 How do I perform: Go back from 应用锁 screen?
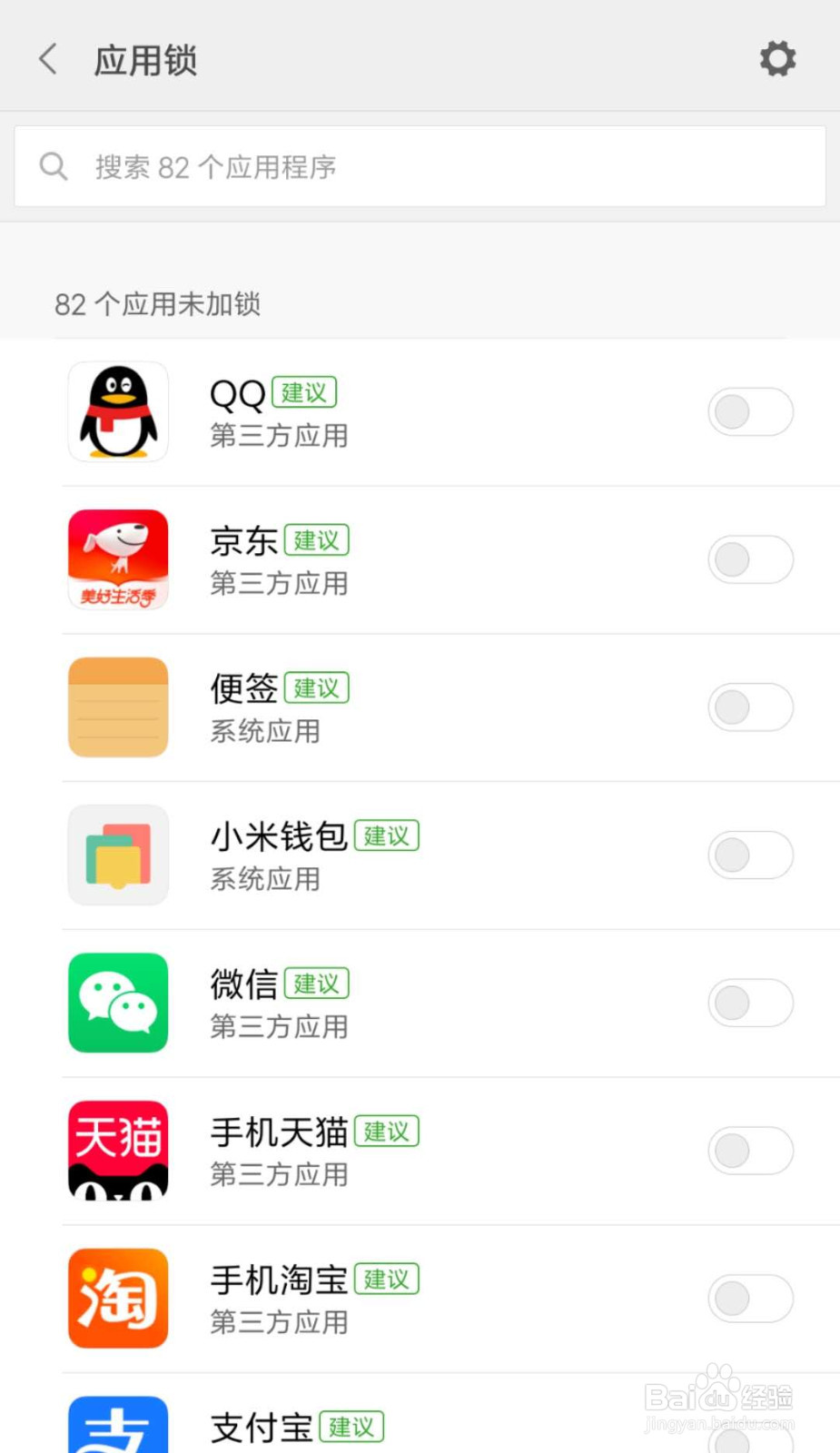pos(48,59)
